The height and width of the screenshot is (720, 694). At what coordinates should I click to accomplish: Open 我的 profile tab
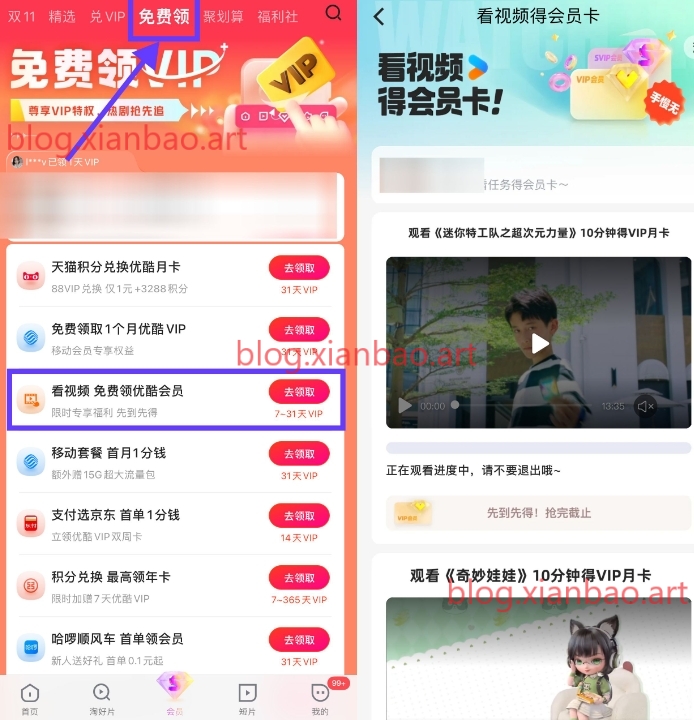(320, 697)
